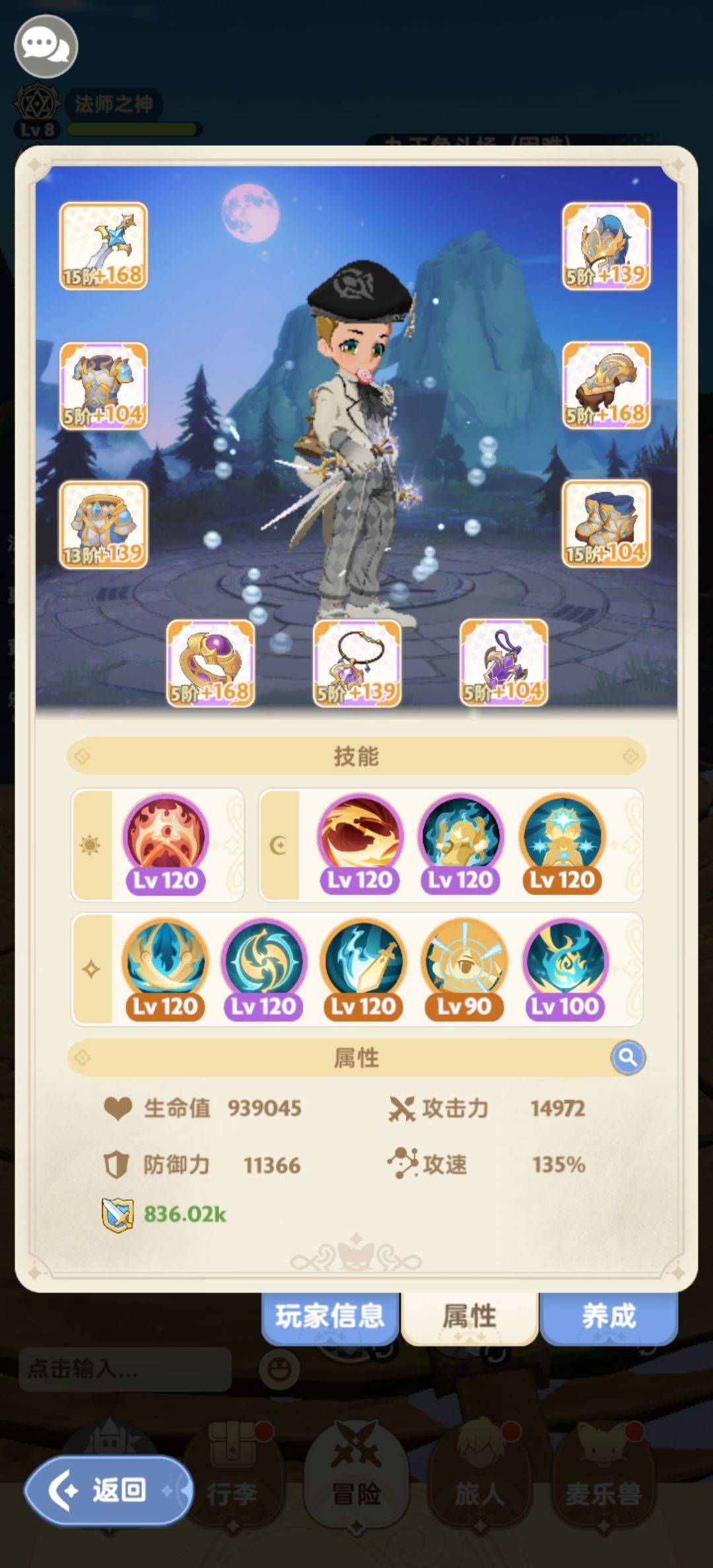713x1568 pixels.
Task: Switch to the 玩家信息 tab
Action: [329, 1316]
